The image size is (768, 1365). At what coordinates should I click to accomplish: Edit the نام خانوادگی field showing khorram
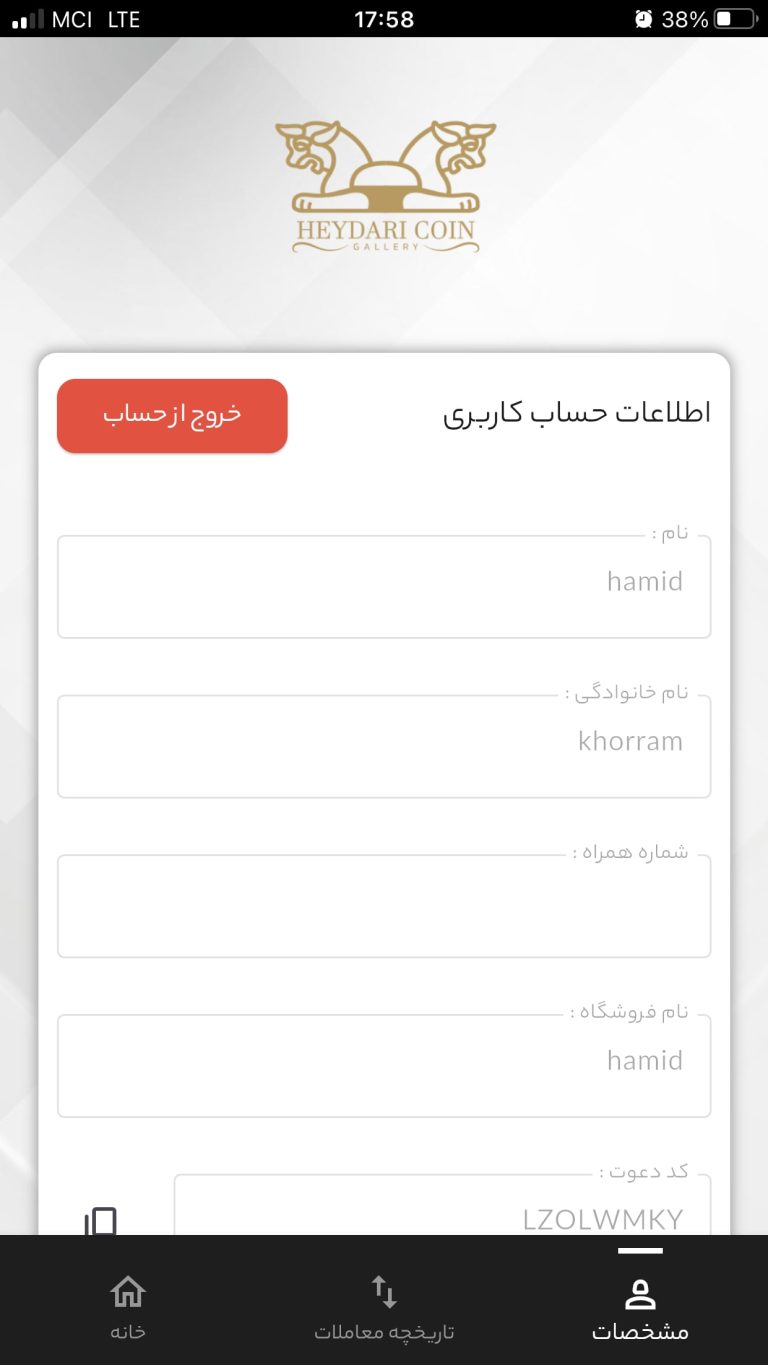tap(384, 746)
